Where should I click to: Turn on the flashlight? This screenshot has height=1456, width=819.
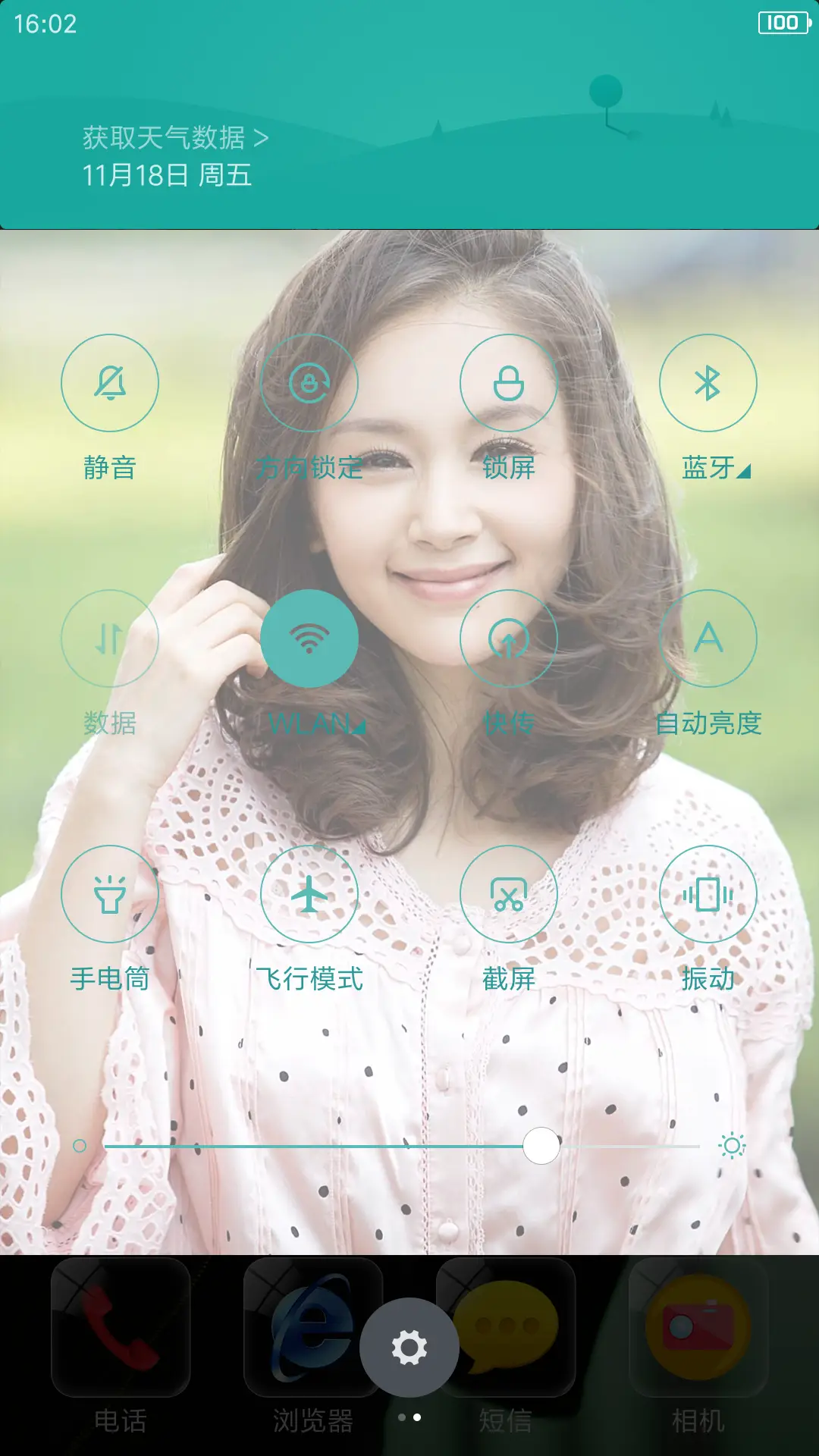pyautogui.click(x=111, y=895)
